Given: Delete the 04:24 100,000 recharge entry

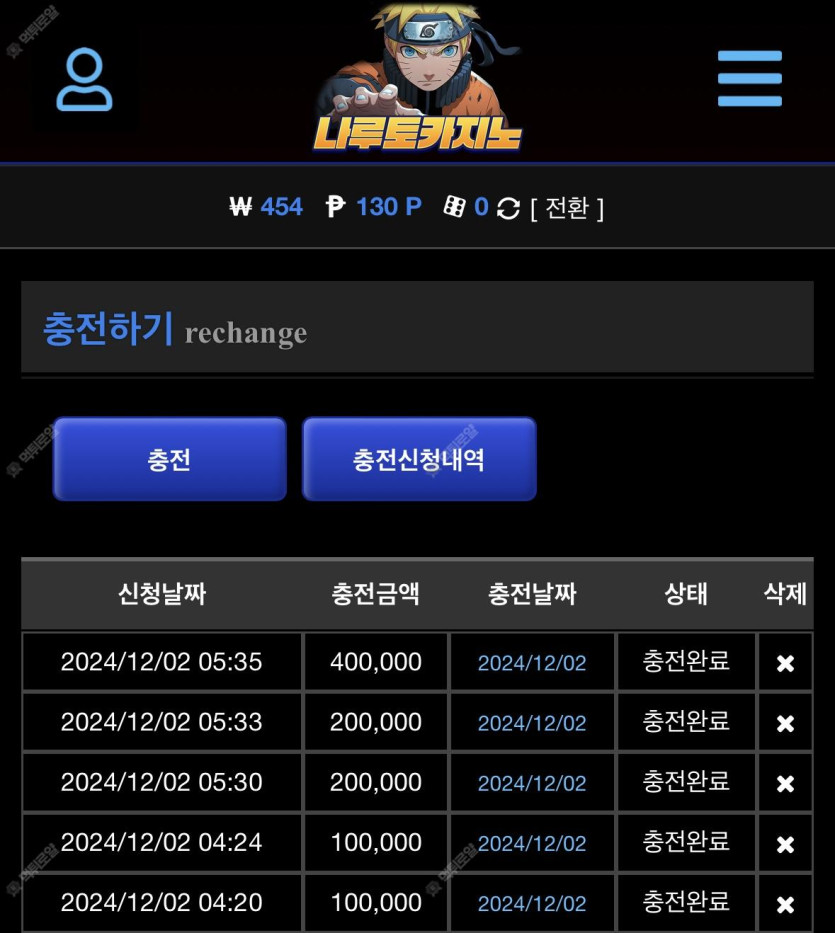Looking at the screenshot, I should [x=785, y=844].
